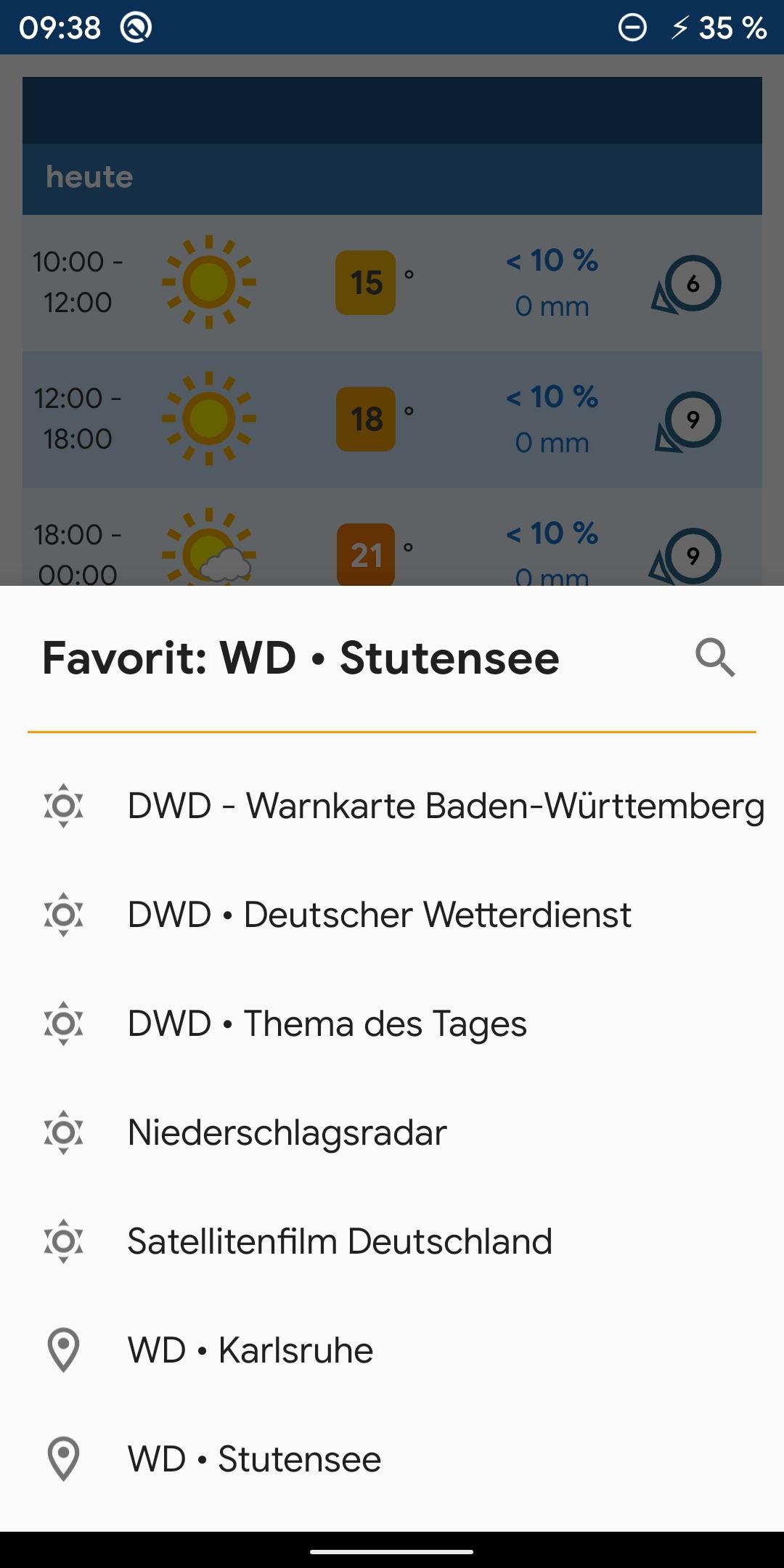Open the search icon in the favorites sheet
The image size is (784, 1568).
(x=715, y=658)
